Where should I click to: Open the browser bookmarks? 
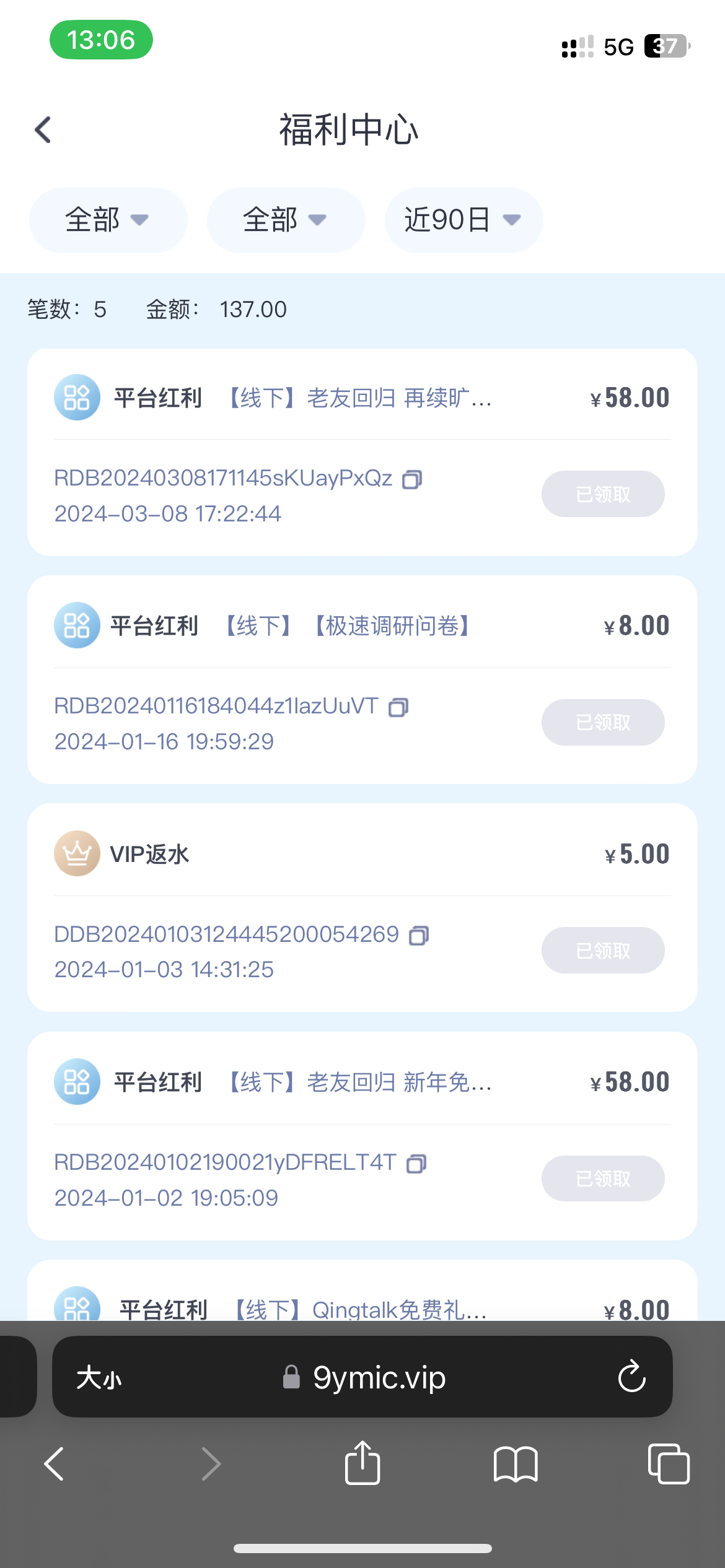pyautogui.click(x=516, y=1464)
